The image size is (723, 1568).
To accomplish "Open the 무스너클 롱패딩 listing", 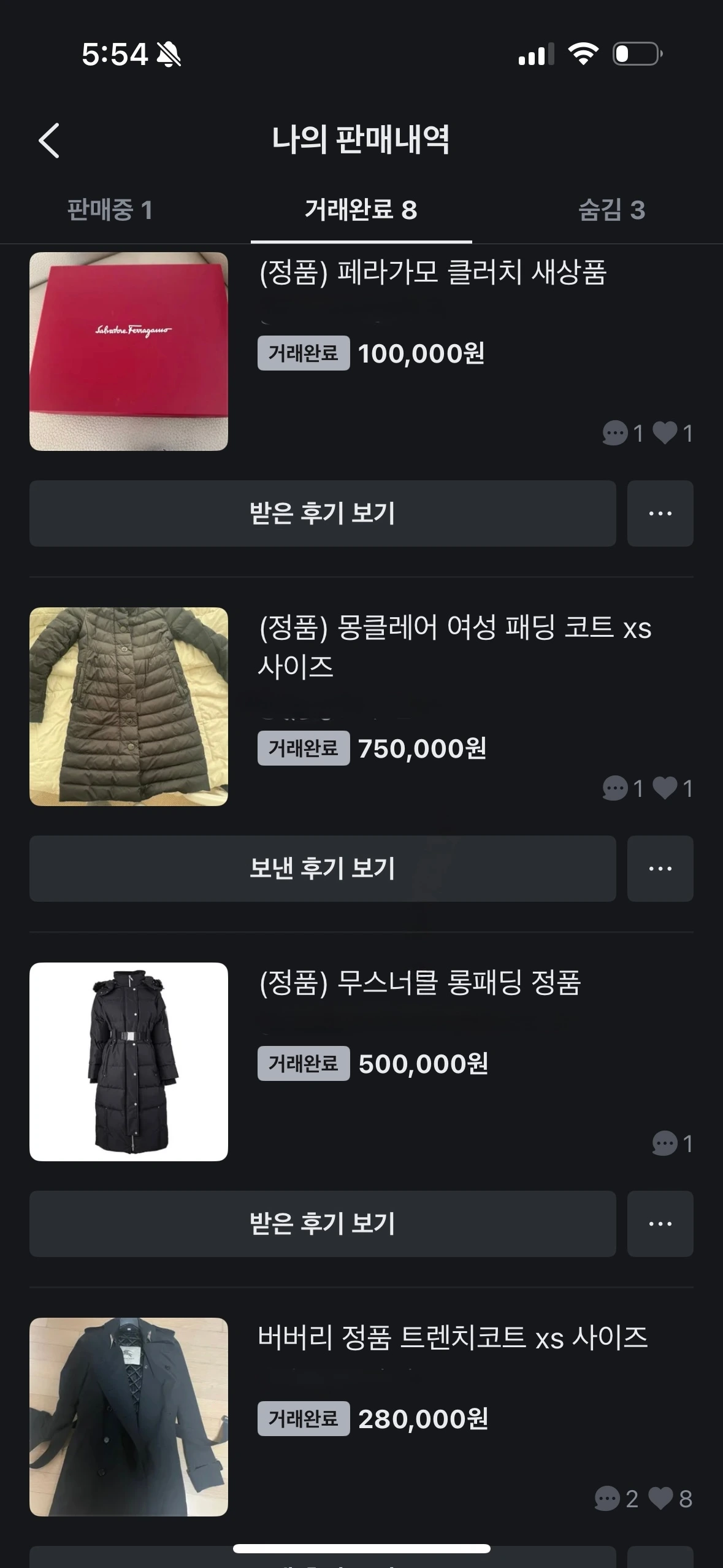I will [x=420, y=983].
